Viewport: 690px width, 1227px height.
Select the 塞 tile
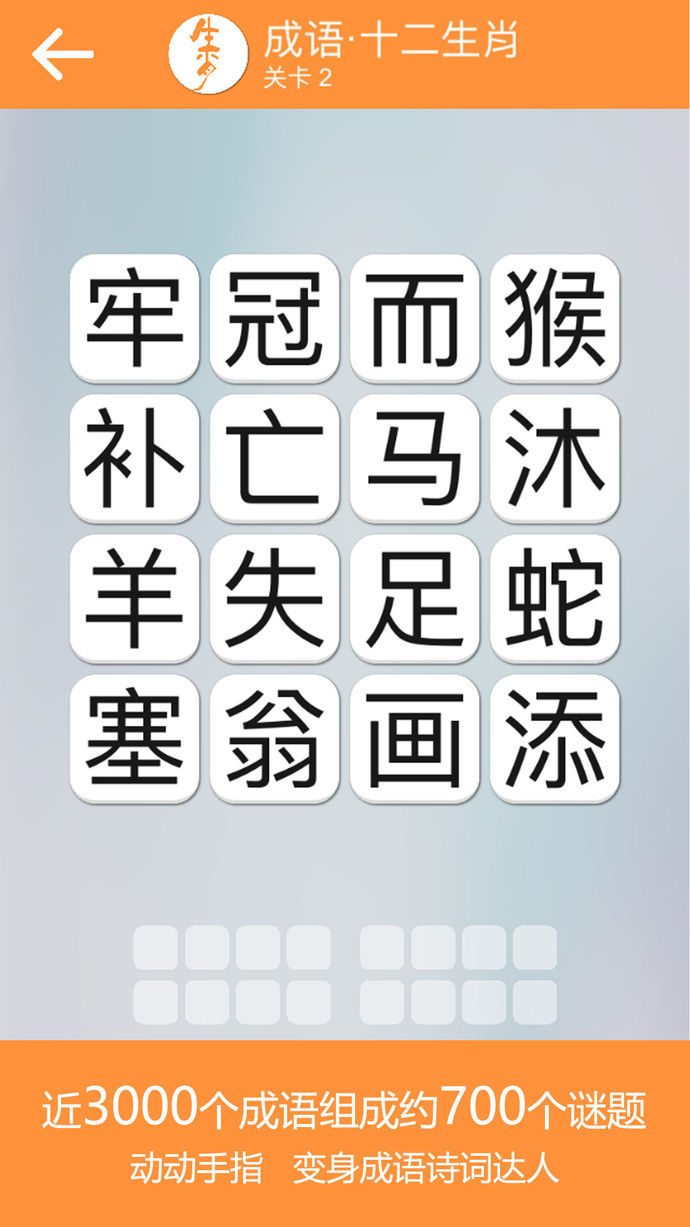coord(134,738)
